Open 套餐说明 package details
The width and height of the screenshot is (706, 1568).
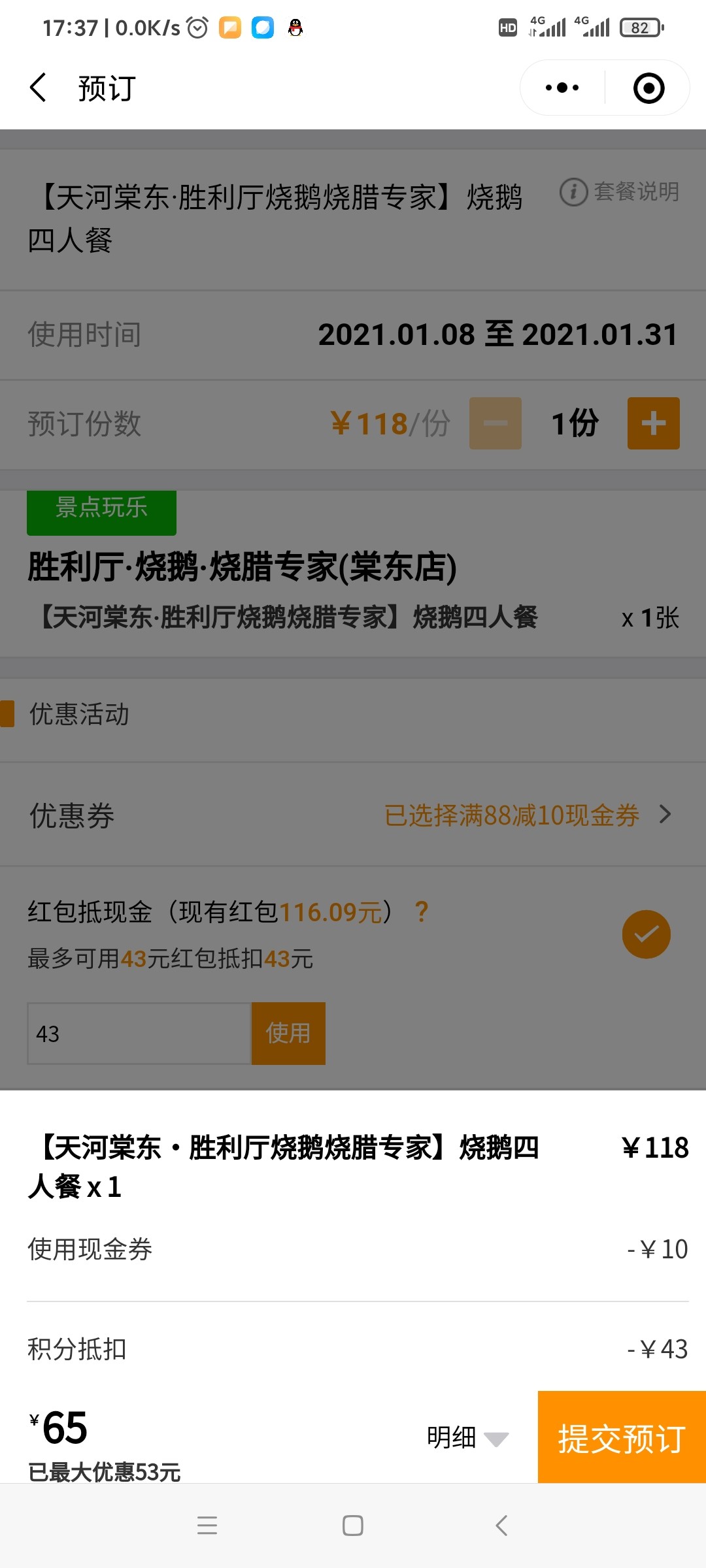click(x=620, y=192)
